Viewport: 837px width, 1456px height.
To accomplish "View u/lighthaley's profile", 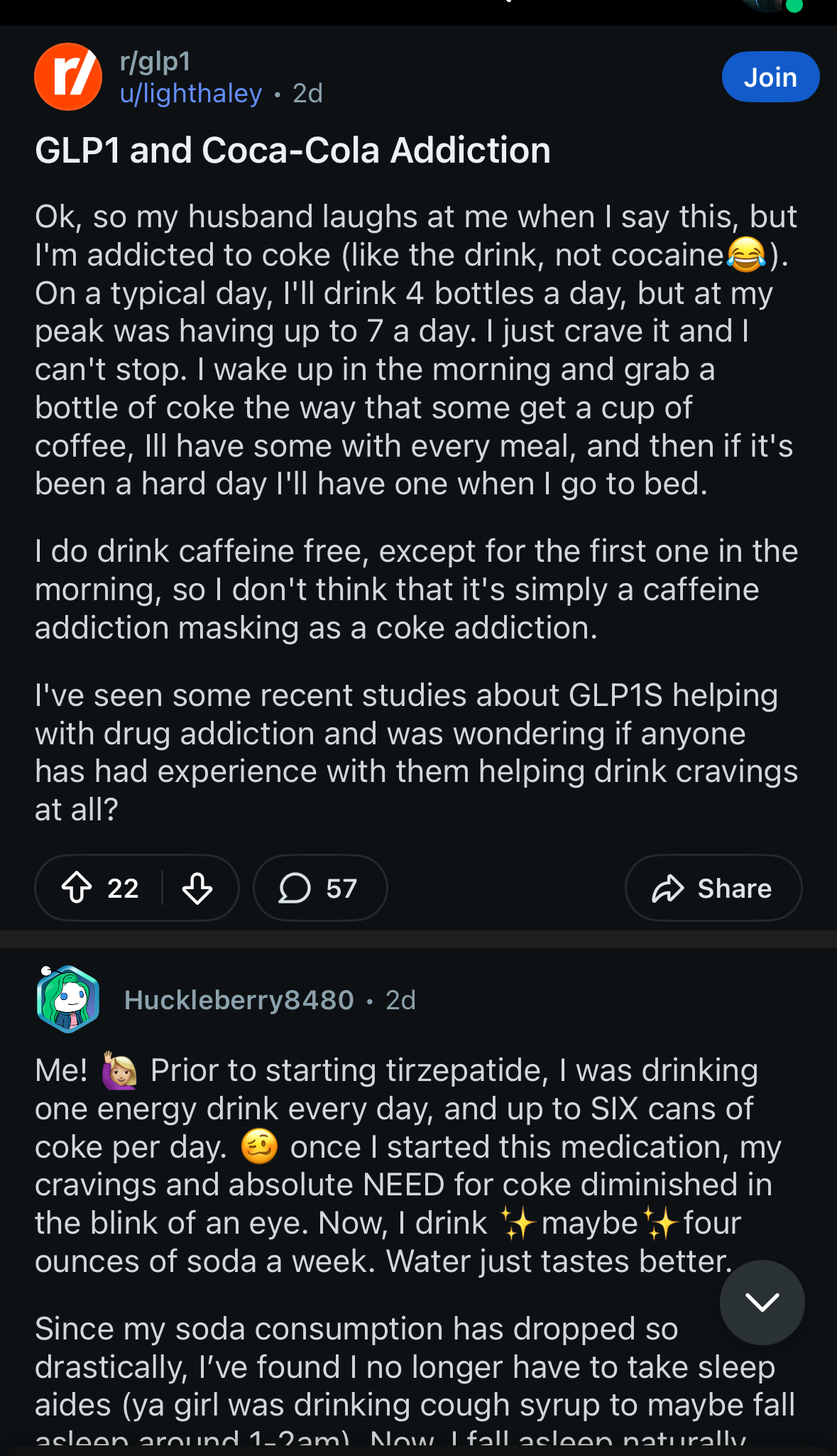I will pyautogui.click(x=191, y=93).
